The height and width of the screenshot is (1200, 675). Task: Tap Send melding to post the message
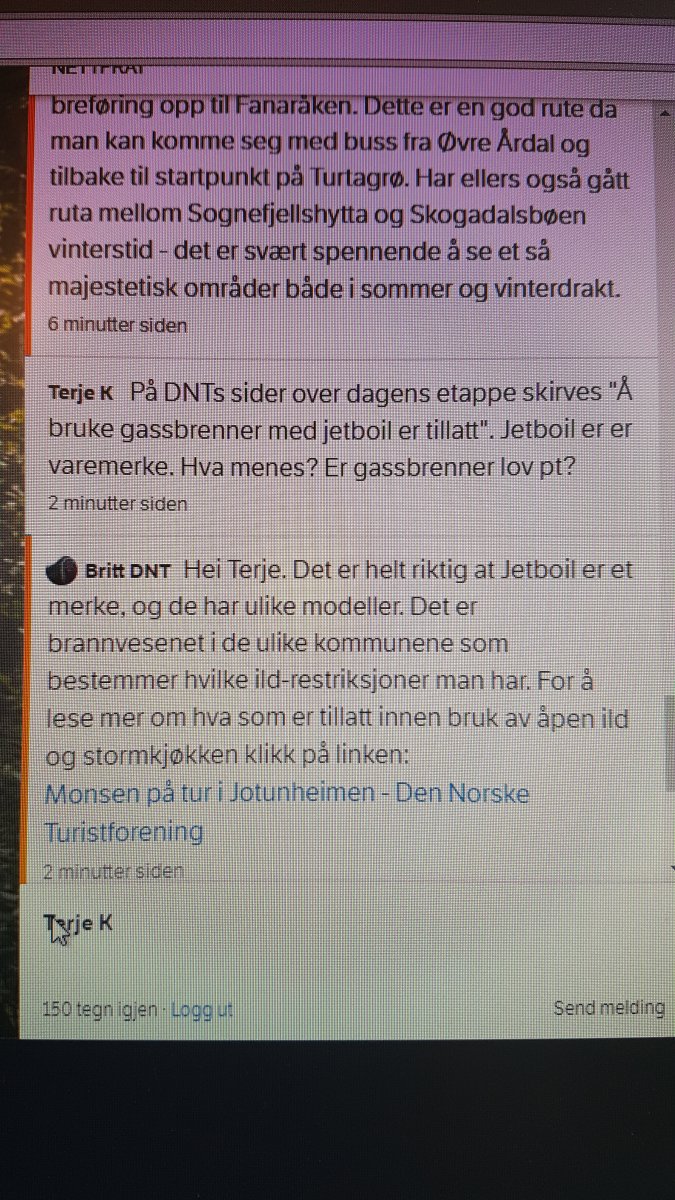[x=608, y=1008]
